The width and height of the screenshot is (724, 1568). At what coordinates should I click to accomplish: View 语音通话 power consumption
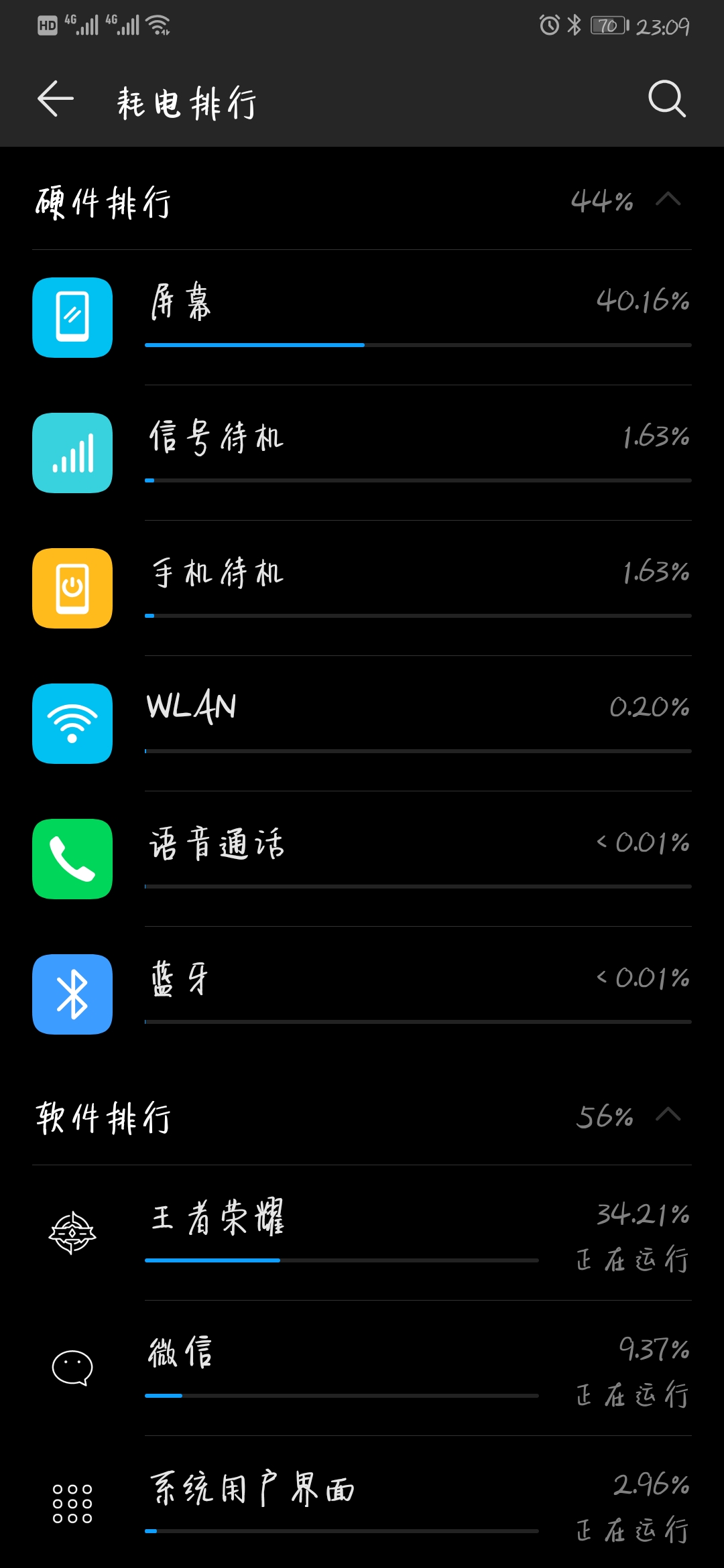[362, 859]
